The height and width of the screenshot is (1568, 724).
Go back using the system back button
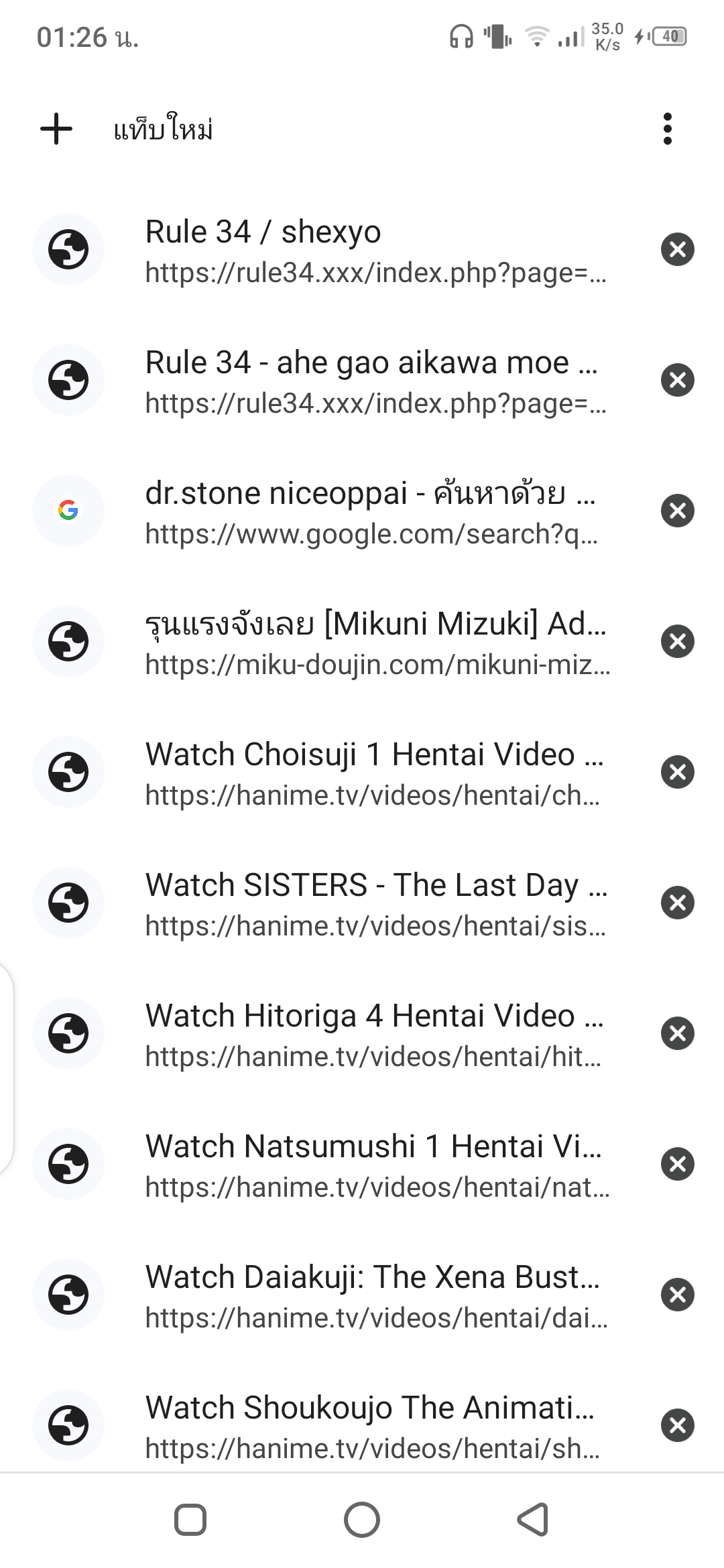(533, 1520)
